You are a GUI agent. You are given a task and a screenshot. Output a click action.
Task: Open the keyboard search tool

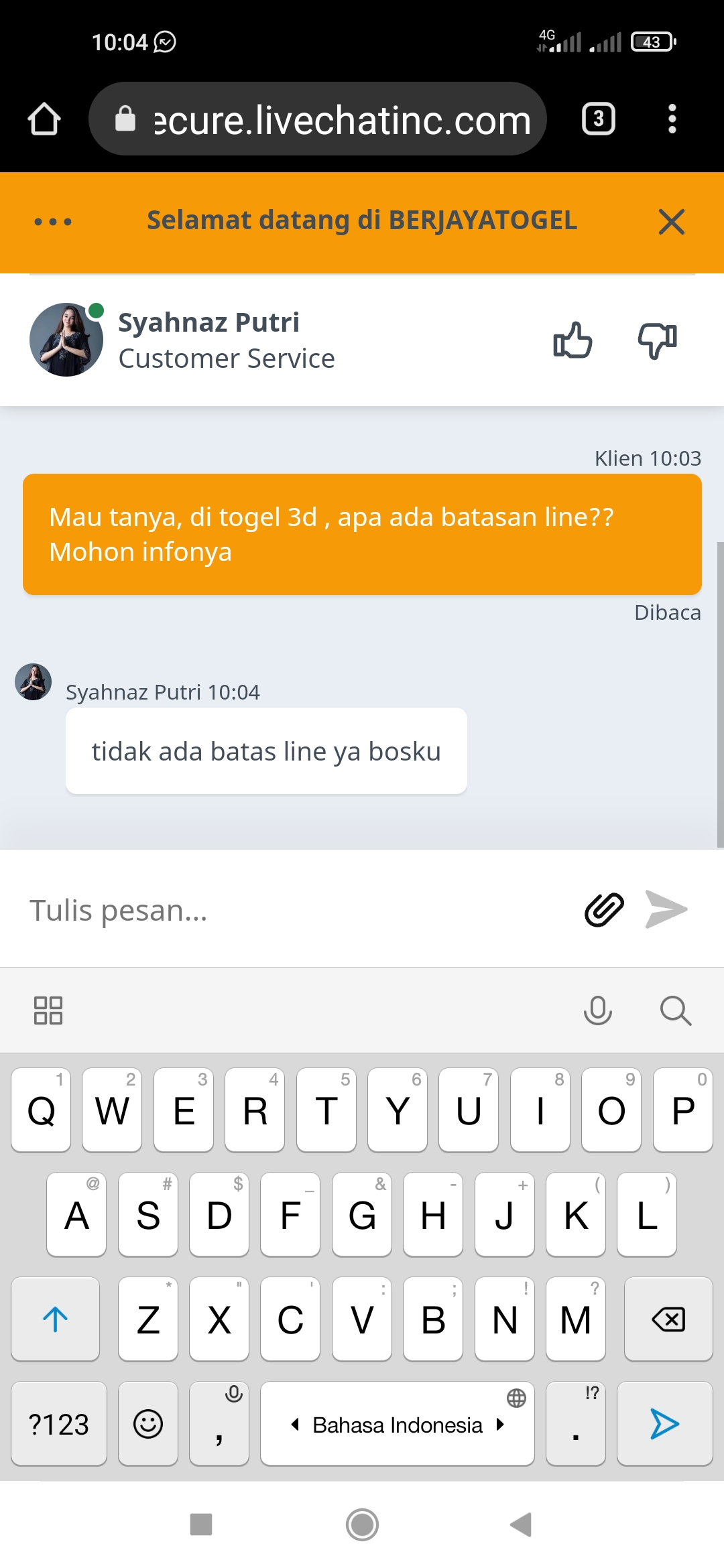pos(675,1010)
